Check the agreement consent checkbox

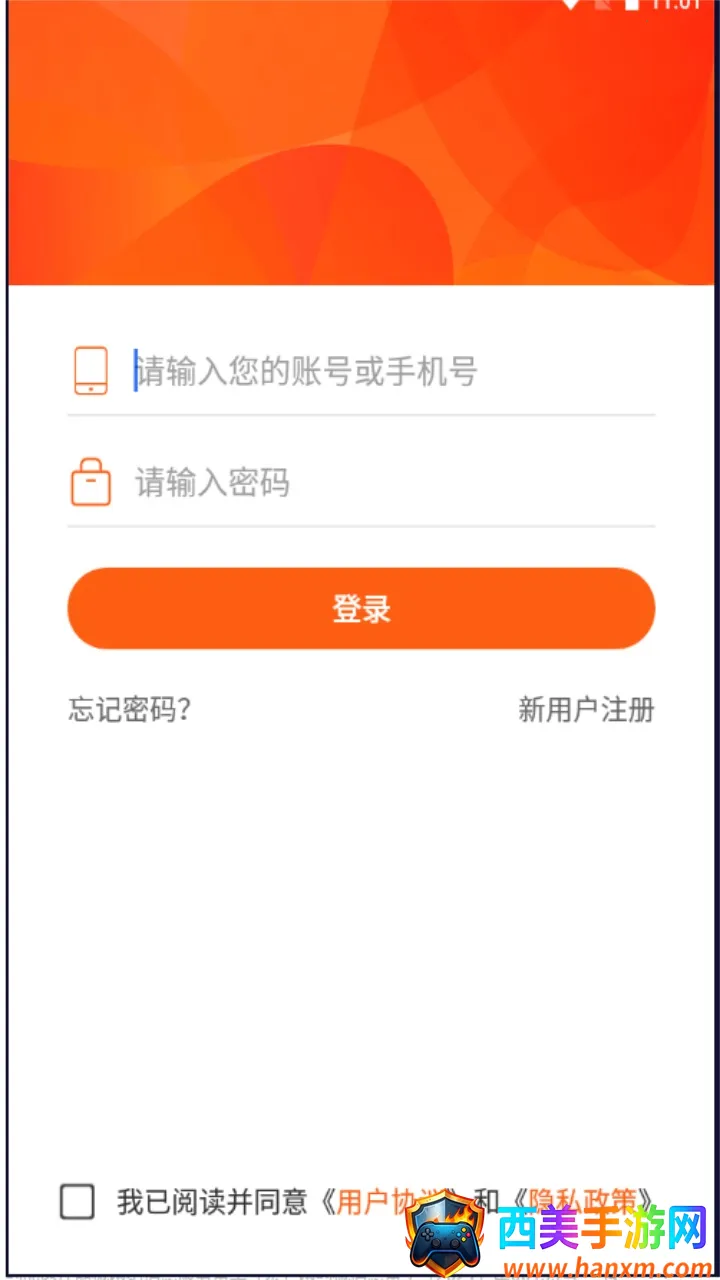tap(77, 1201)
